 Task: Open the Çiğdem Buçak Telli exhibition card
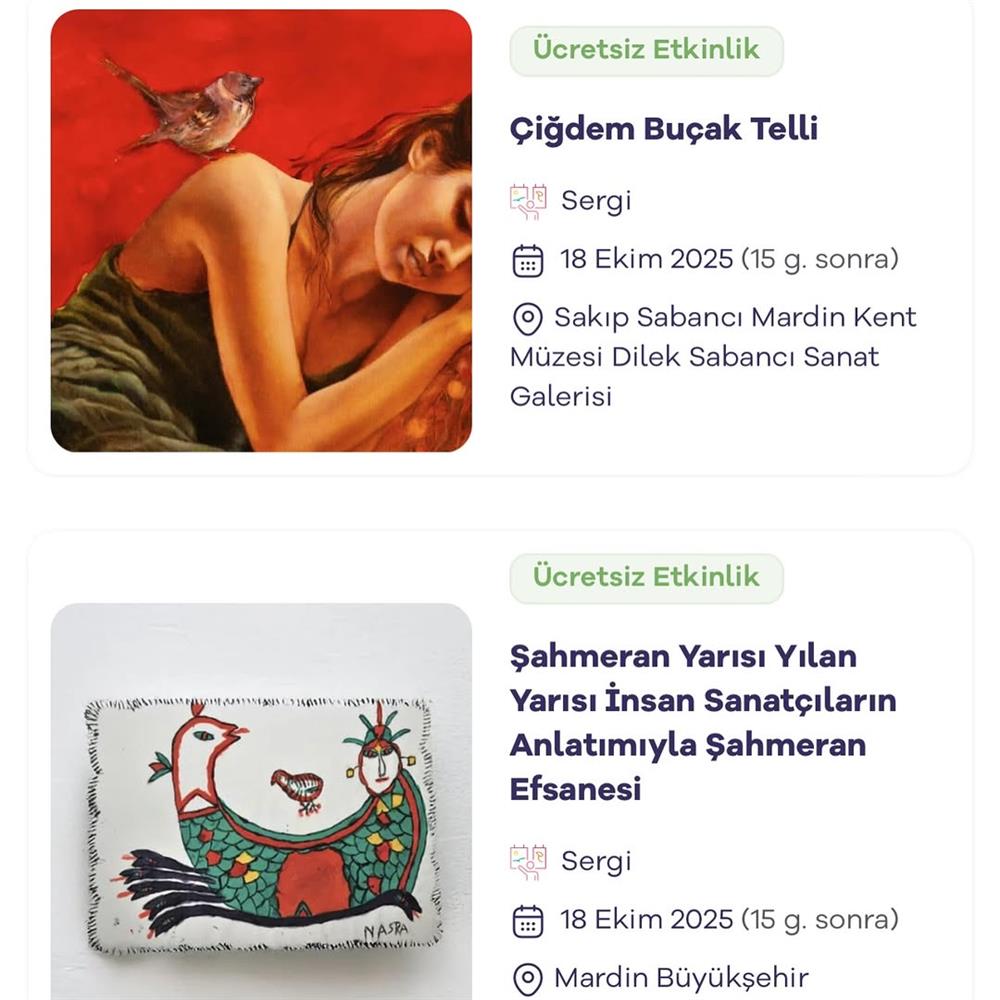pyautogui.click(x=664, y=129)
